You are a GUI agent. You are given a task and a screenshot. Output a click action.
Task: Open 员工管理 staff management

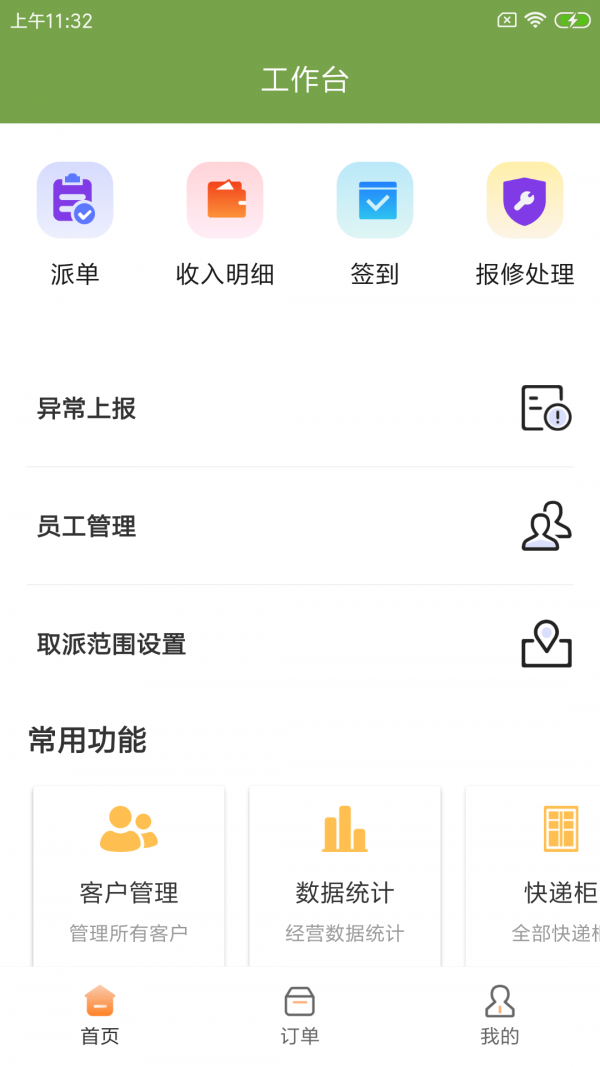(300, 526)
